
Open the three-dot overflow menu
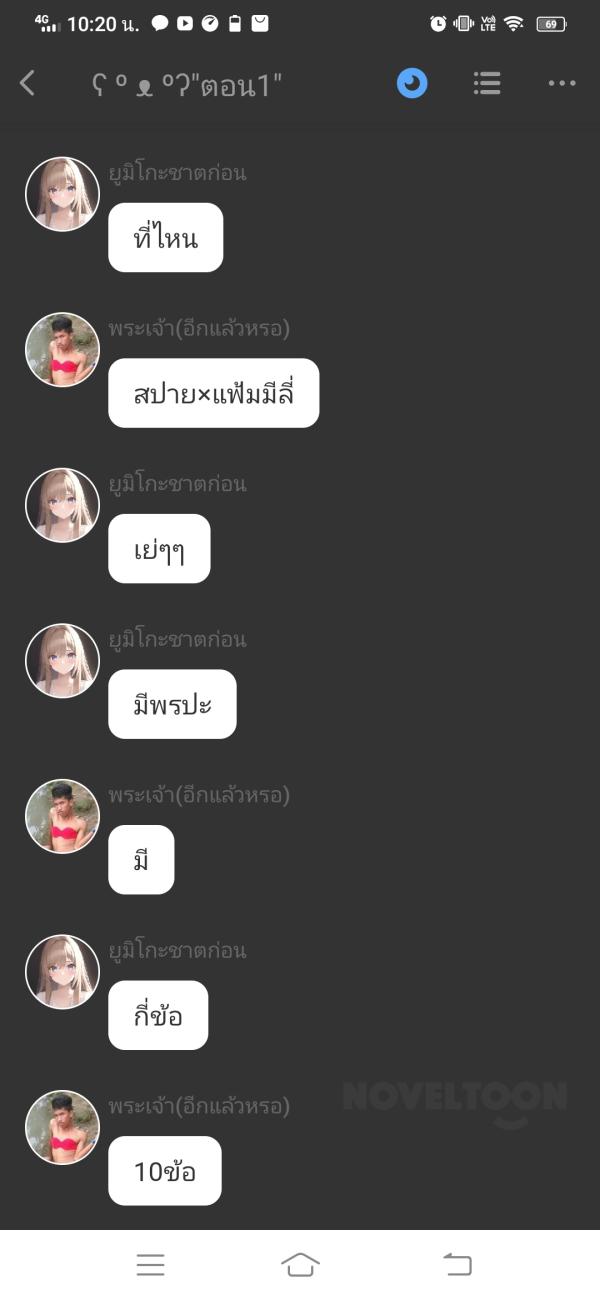point(562,84)
